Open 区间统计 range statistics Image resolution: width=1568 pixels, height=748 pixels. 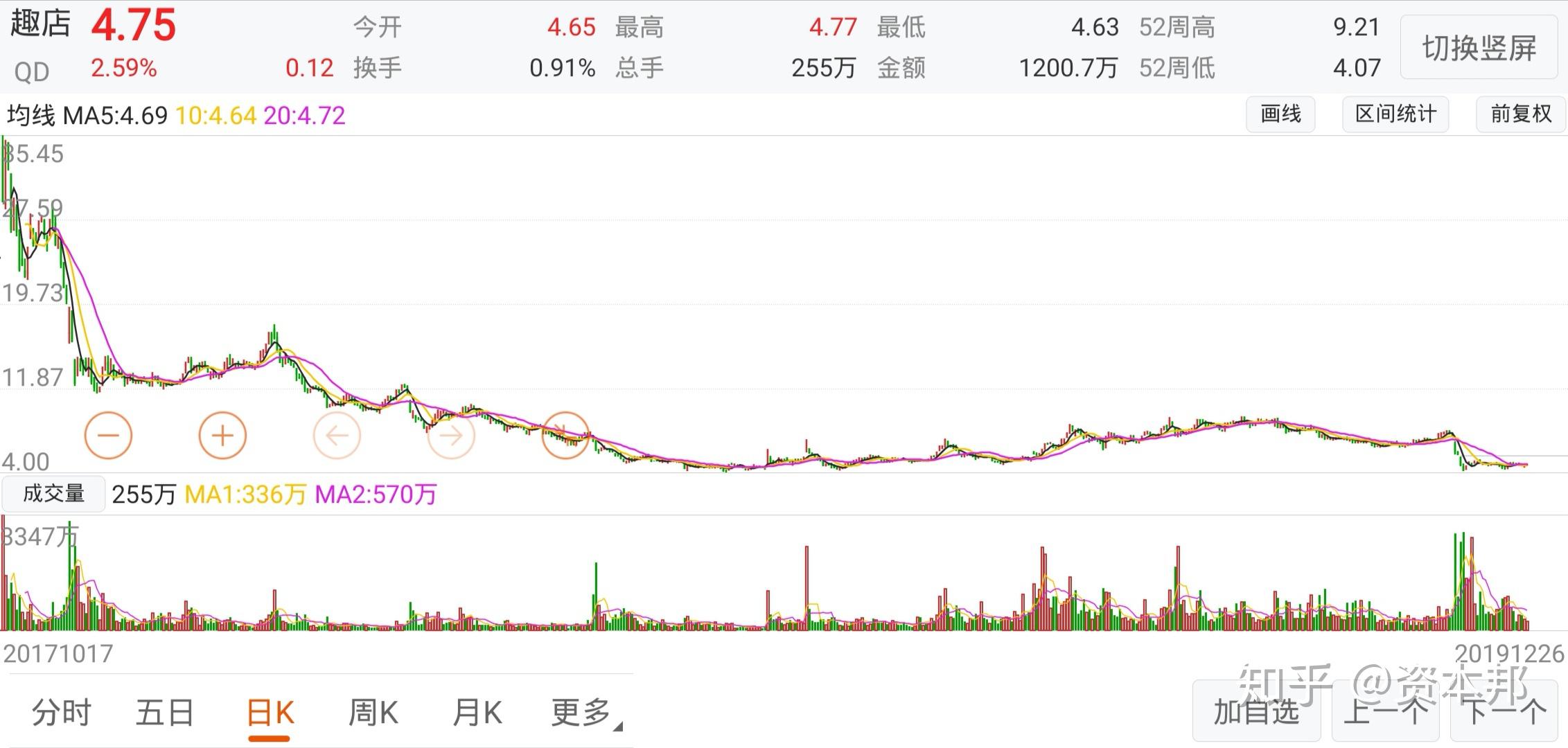[1395, 114]
